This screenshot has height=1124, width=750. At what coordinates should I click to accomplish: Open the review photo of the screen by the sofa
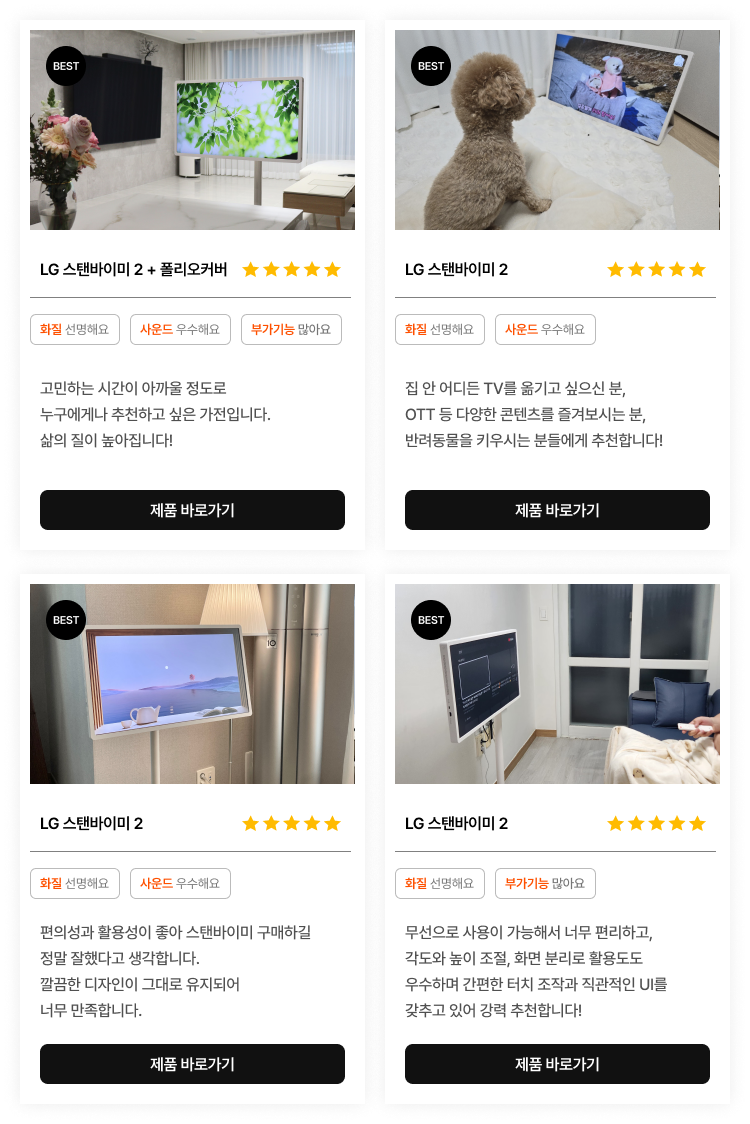pyautogui.click(x=557, y=684)
